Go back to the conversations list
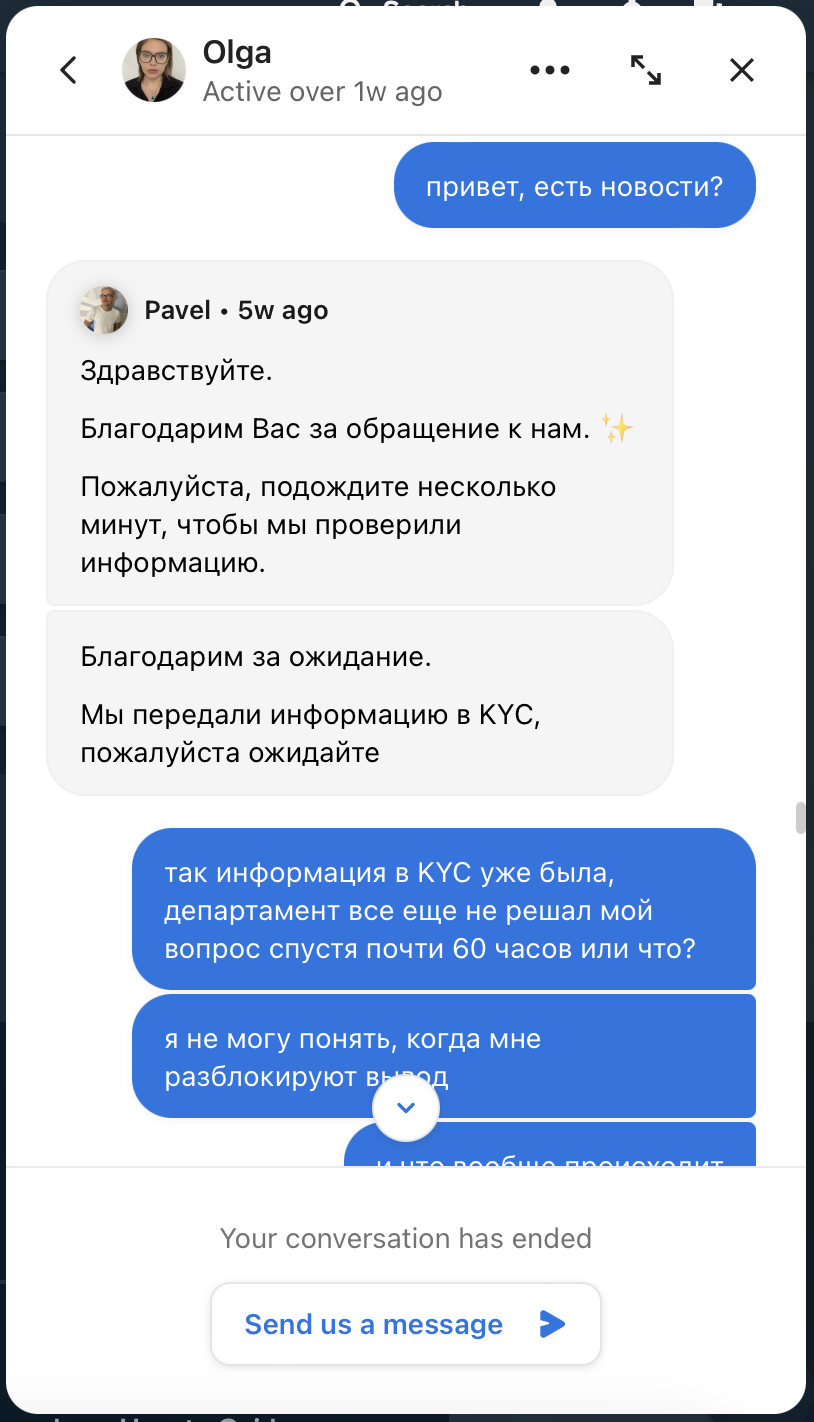Viewport: 814px width, 1422px height. (68, 70)
